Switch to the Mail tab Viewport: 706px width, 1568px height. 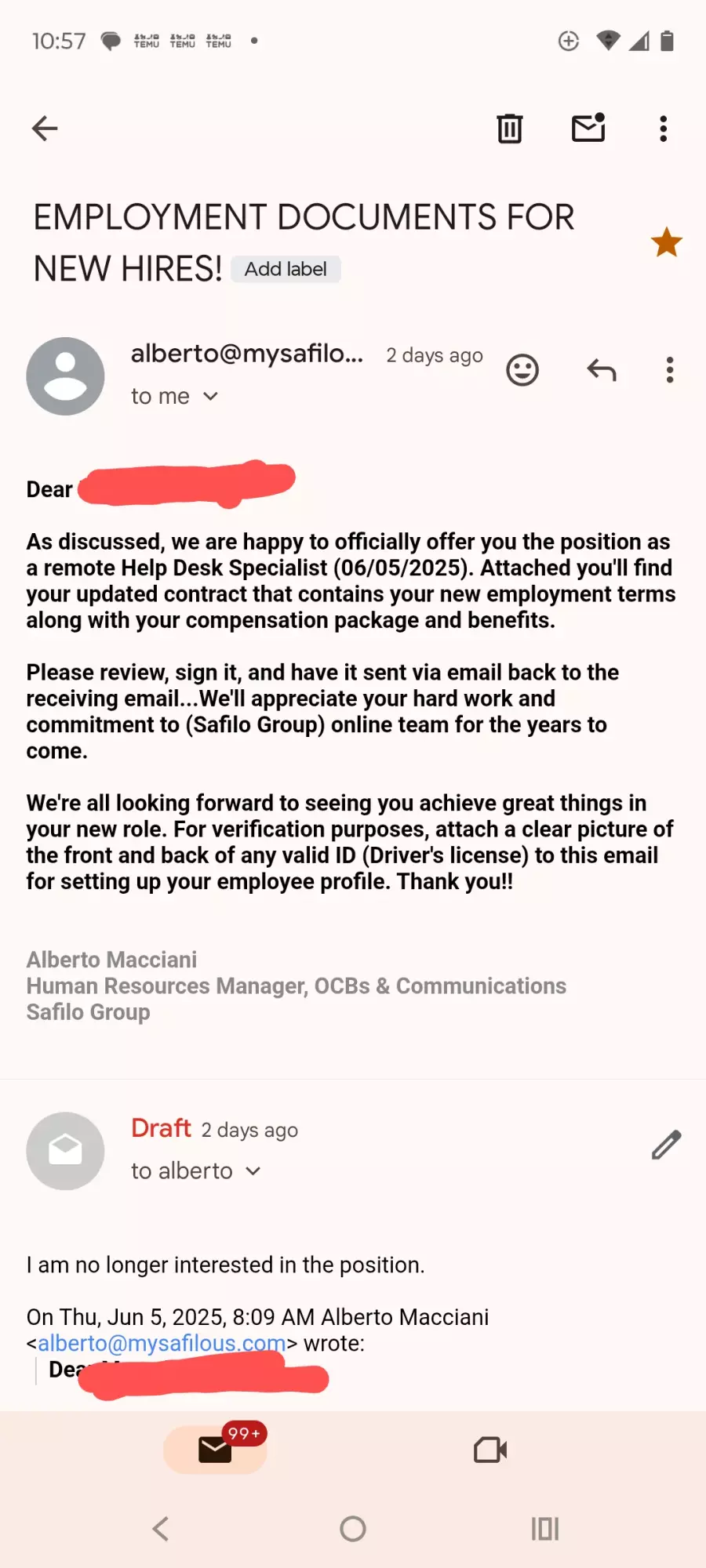[x=215, y=1450]
